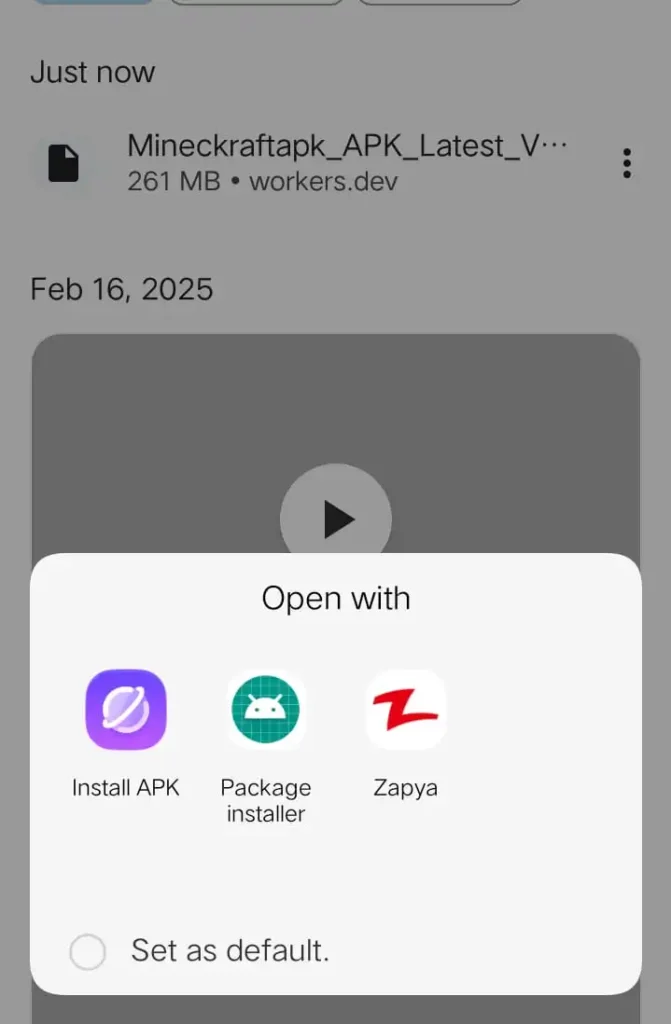Image resolution: width=671 pixels, height=1024 pixels.
Task: Open the file with Zapya
Action: coord(405,710)
